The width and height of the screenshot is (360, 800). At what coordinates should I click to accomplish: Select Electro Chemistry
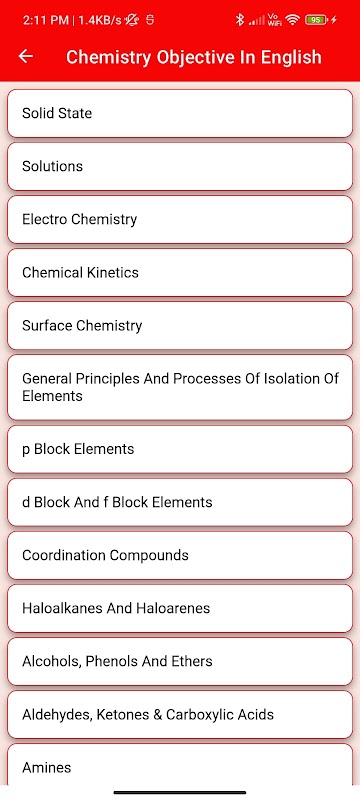coord(180,219)
